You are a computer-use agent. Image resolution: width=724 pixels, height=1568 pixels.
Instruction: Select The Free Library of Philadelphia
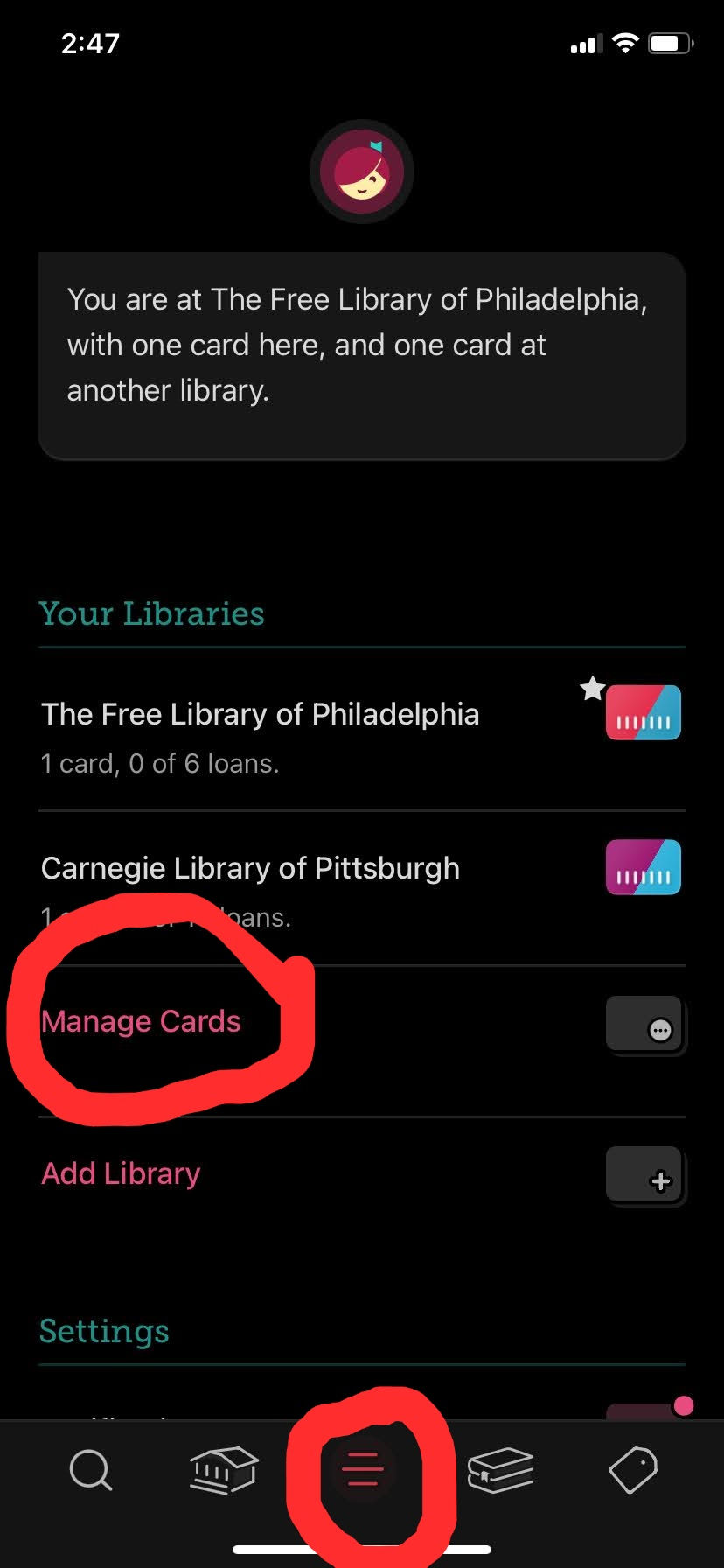(x=261, y=714)
